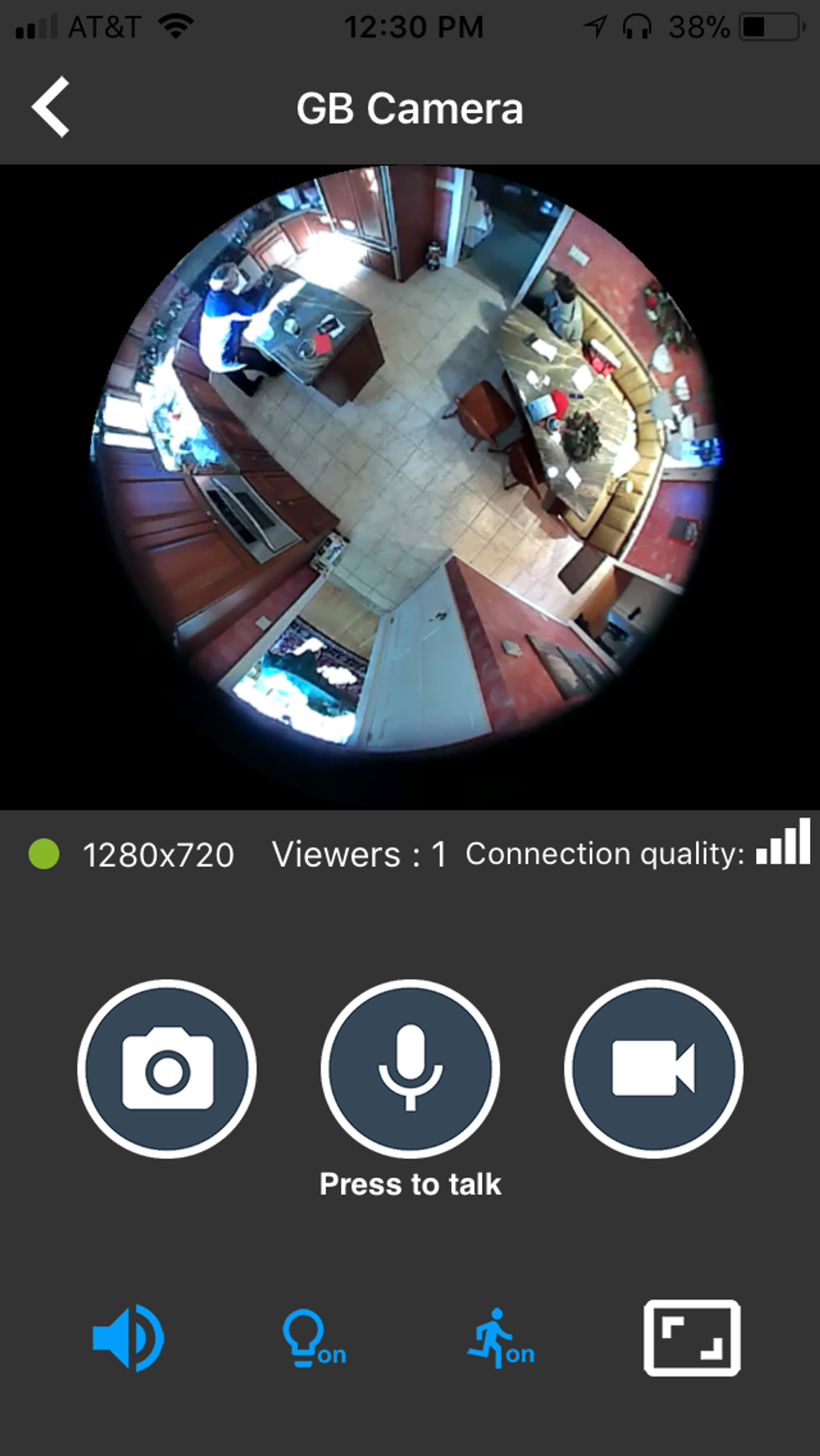Go back from the GB Camera screen
The height and width of the screenshot is (1456, 820).
(x=51, y=107)
